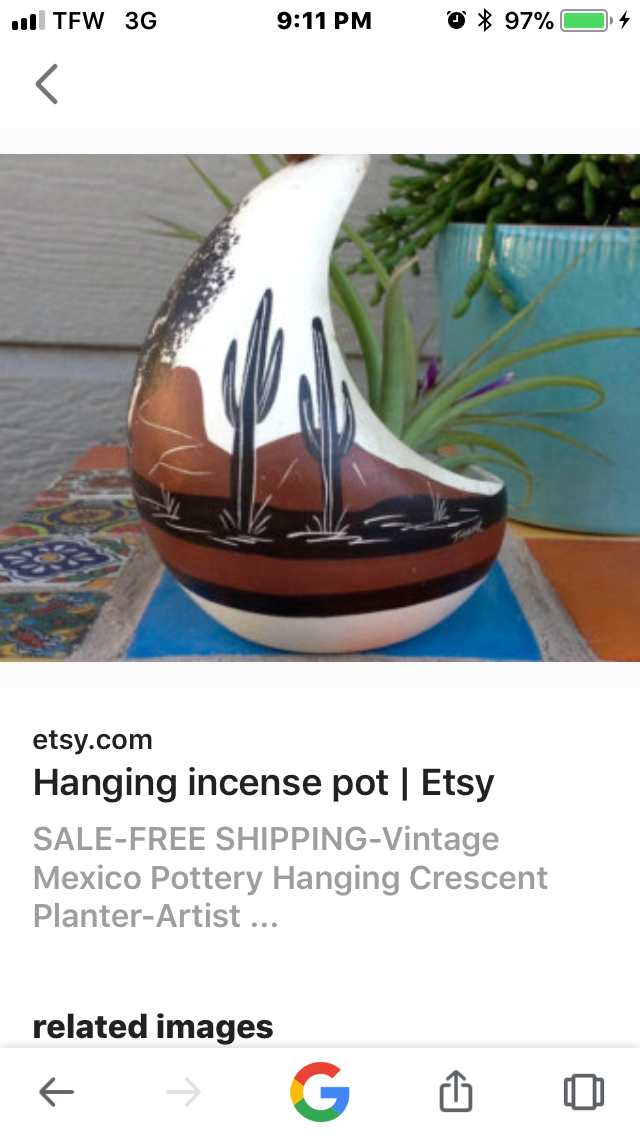Open the tabs switcher

(583, 1091)
